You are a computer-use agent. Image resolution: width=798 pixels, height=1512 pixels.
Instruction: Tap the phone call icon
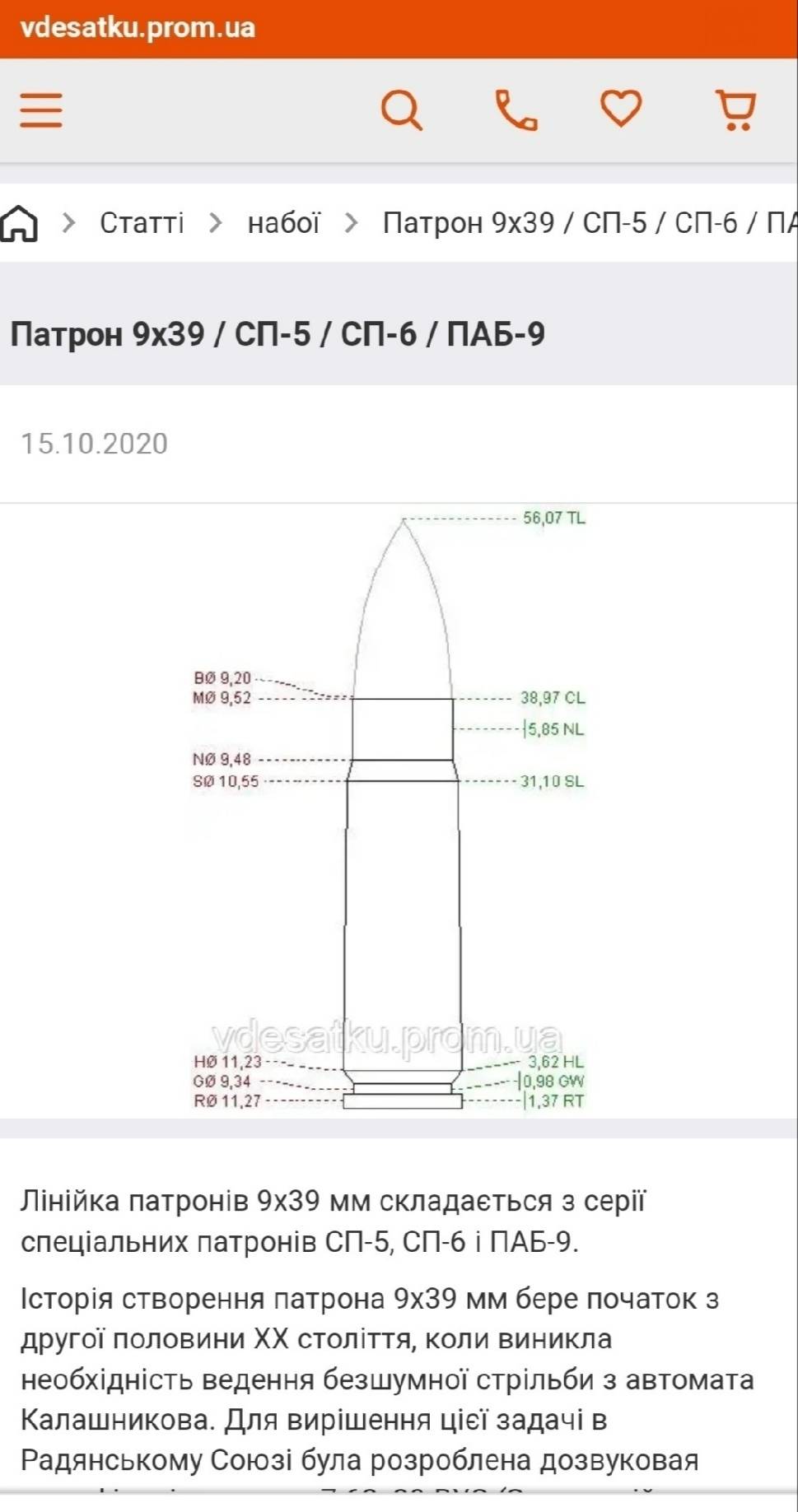click(x=516, y=109)
